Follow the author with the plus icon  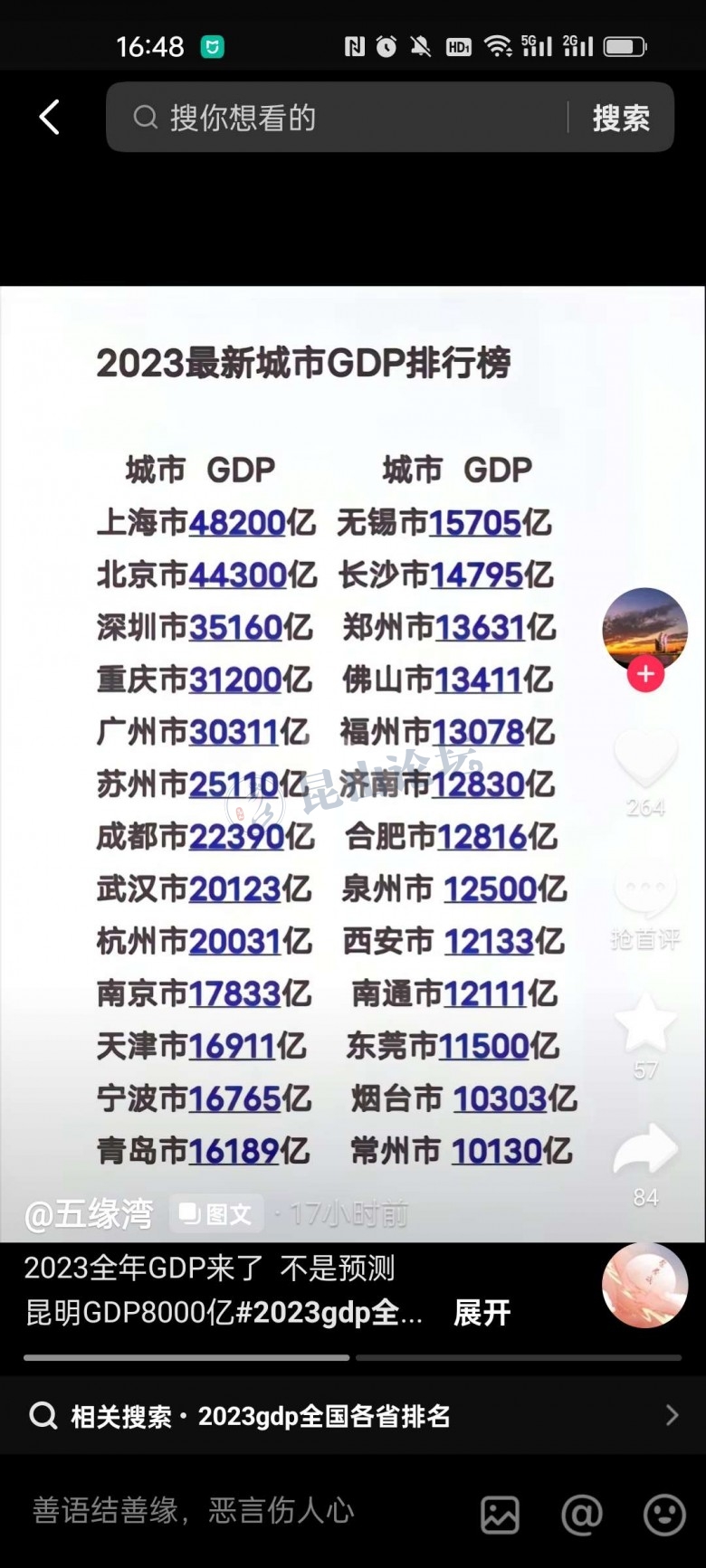coord(645,674)
